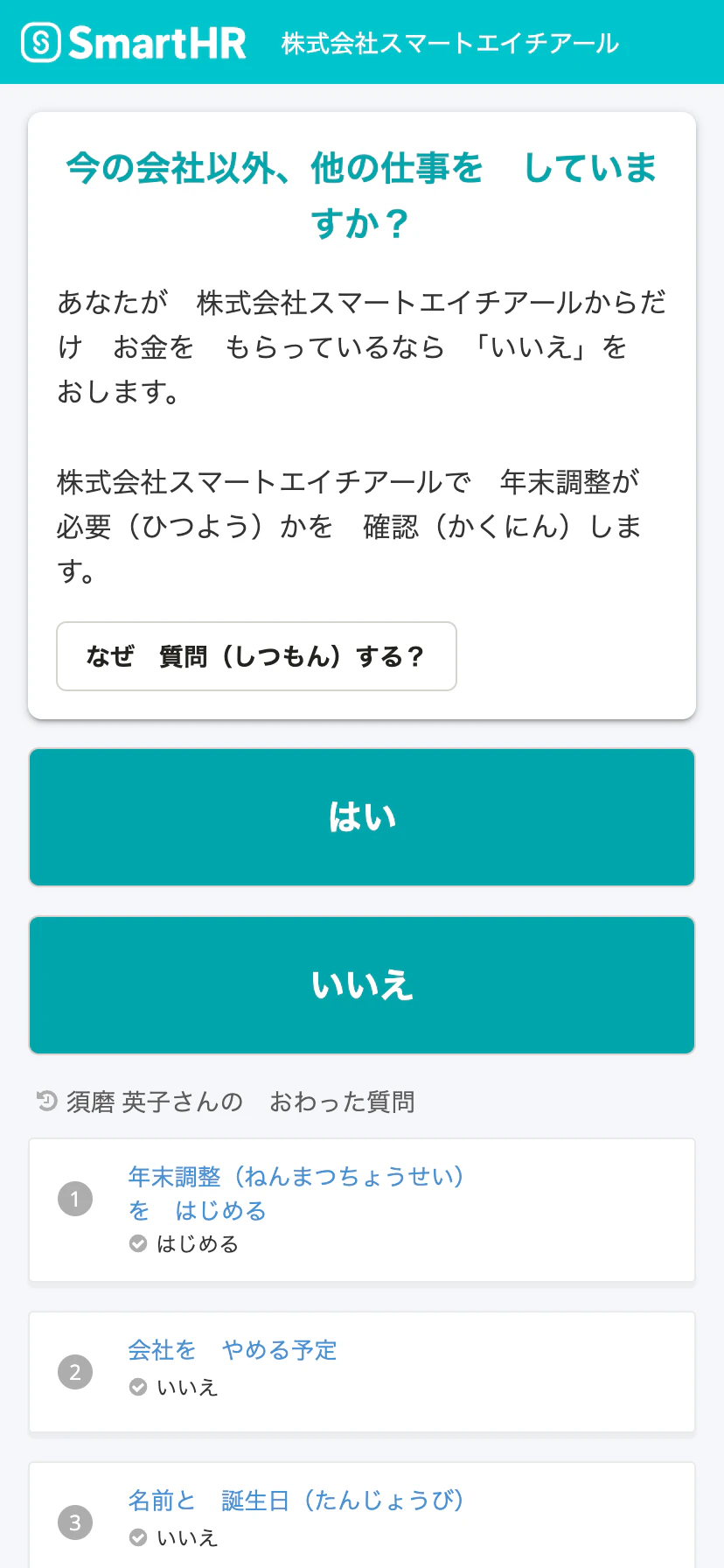724x1568 pixels.
Task: Select the numbered badge 1 circle
Action: (75, 1199)
